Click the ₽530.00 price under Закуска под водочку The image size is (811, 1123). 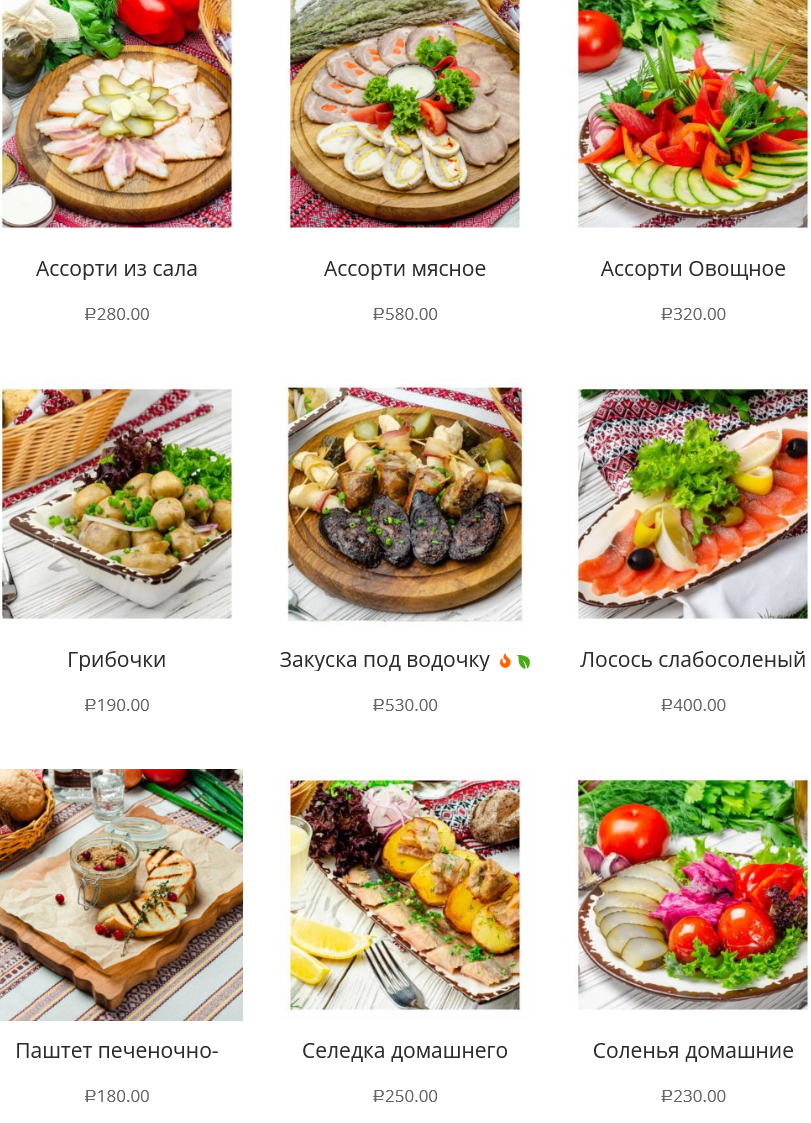coord(404,705)
